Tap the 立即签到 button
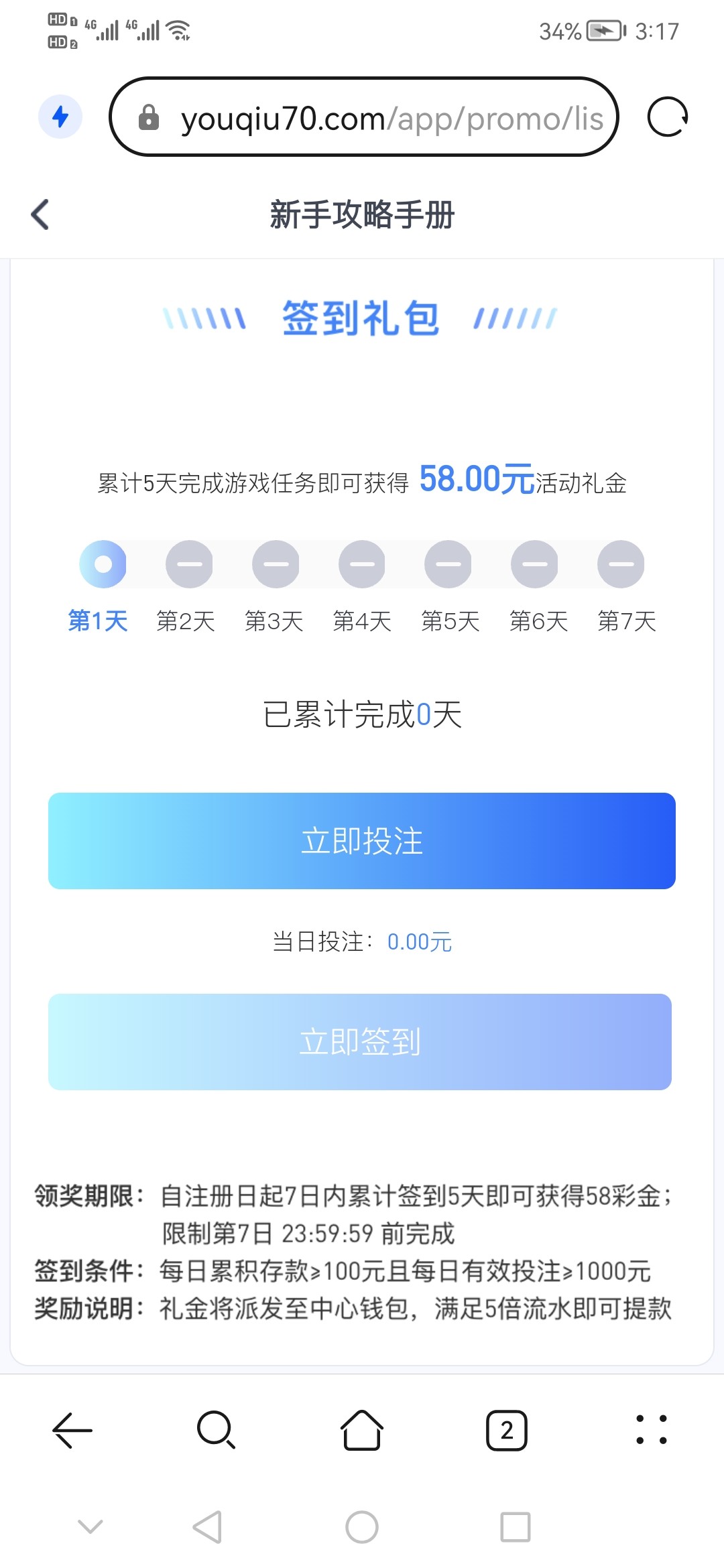The height and width of the screenshot is (1568, 724). point(360,1042)
